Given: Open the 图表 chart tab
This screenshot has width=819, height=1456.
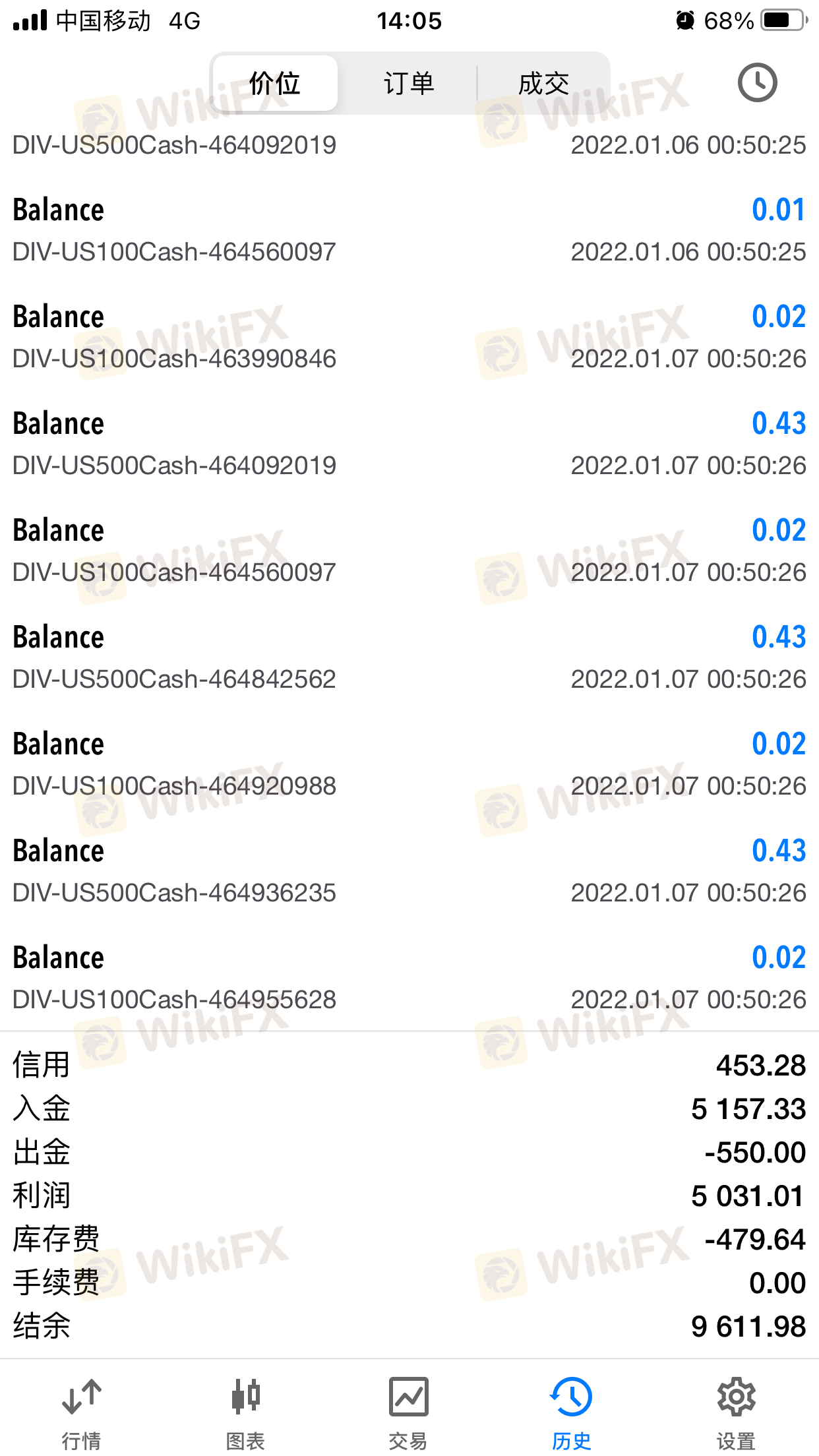Looking at the screenshot, I should (x=245, y=1412).
